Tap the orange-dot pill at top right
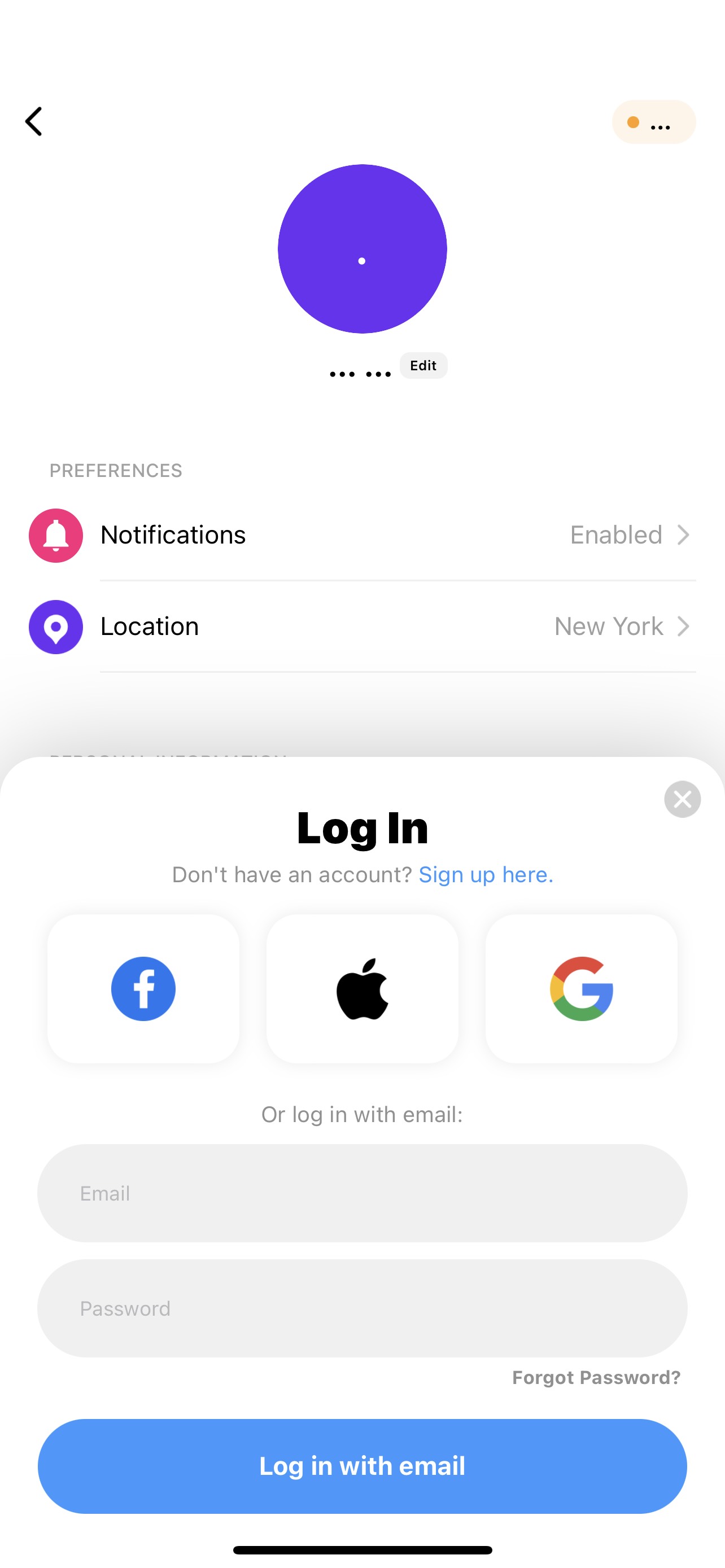725x1568 pixels. pyautogui.click(x=653, y=122)
